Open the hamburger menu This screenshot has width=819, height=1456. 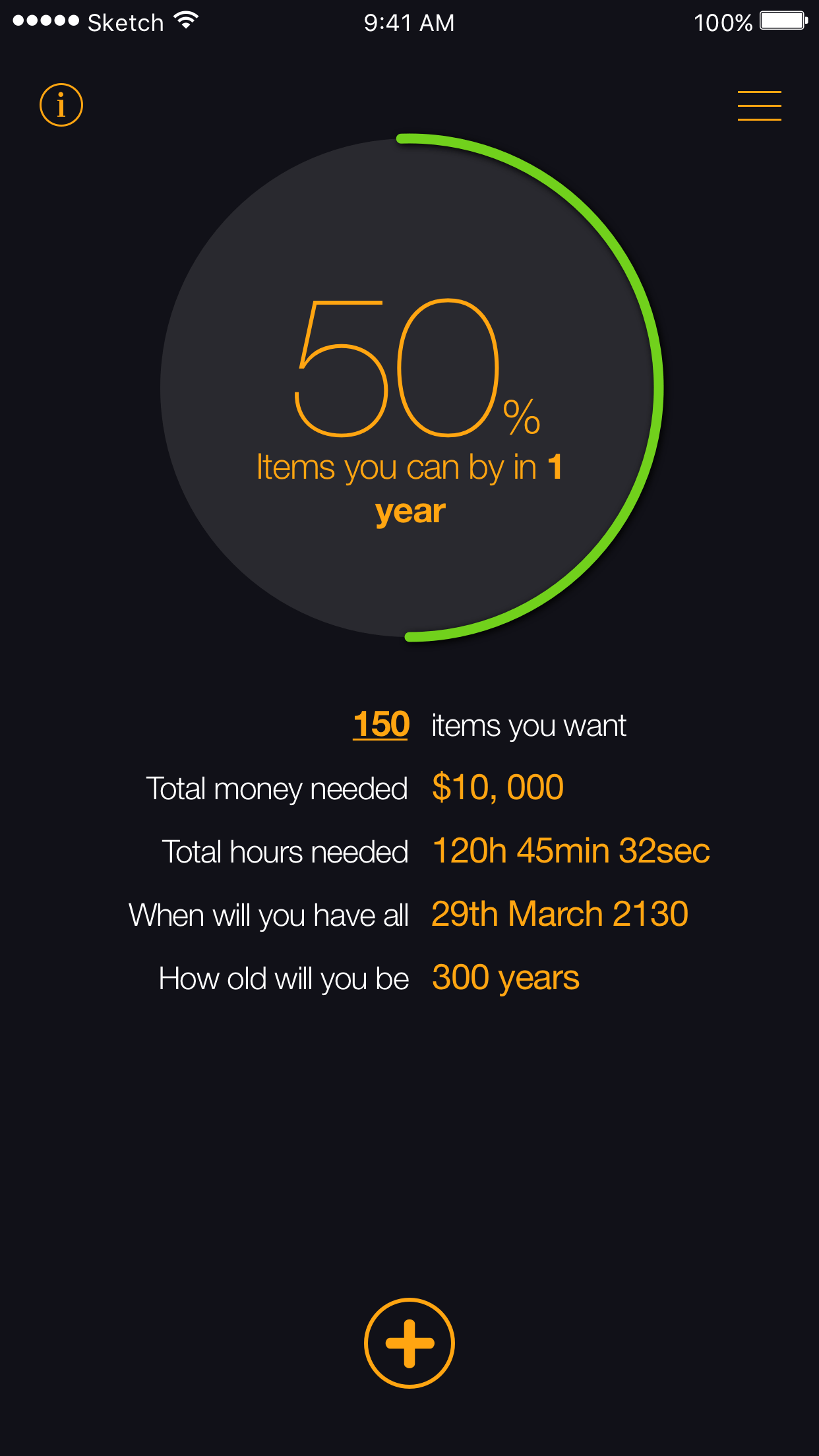[x=759, y=106]
